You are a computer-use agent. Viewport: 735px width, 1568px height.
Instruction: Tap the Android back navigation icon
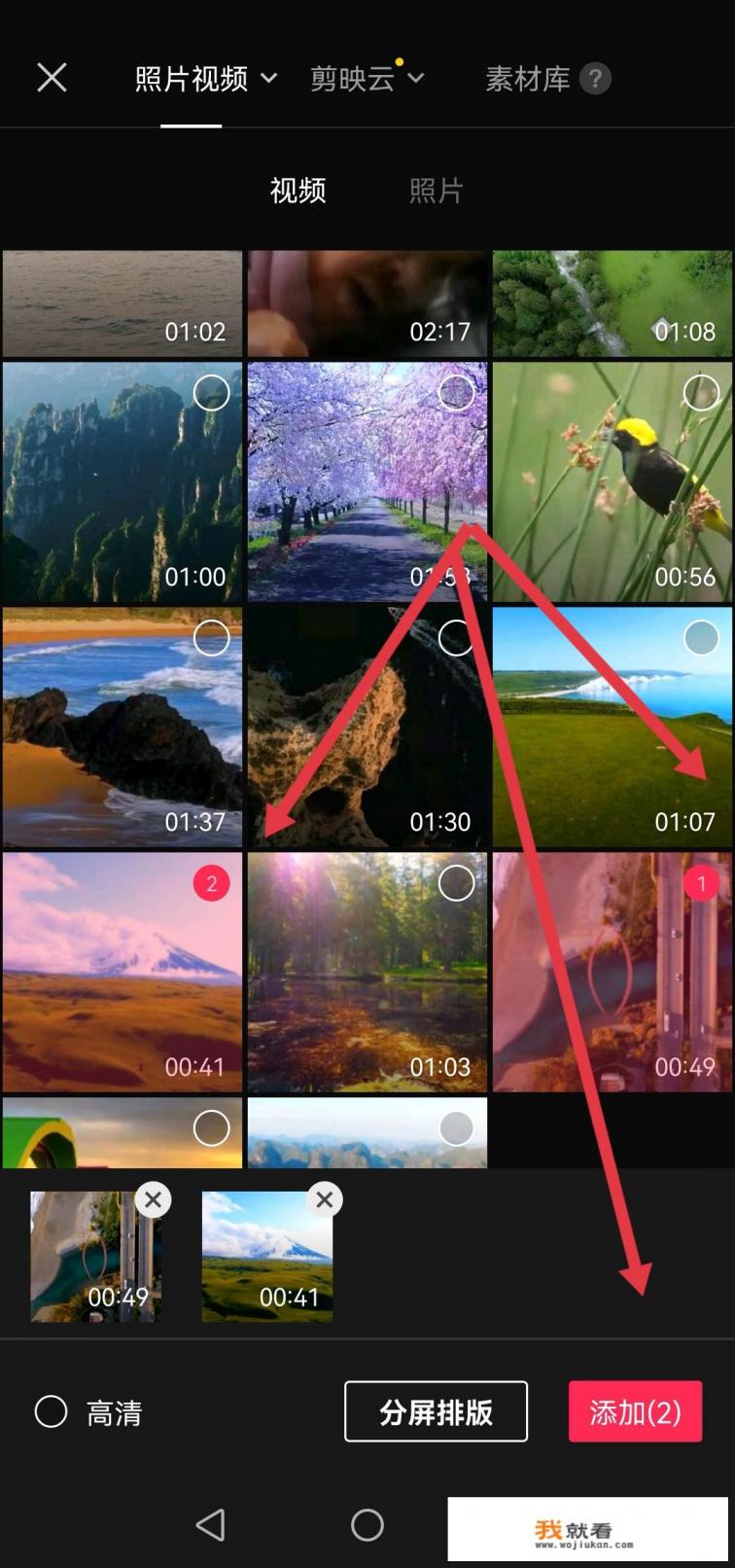[x=212, y=1526]
